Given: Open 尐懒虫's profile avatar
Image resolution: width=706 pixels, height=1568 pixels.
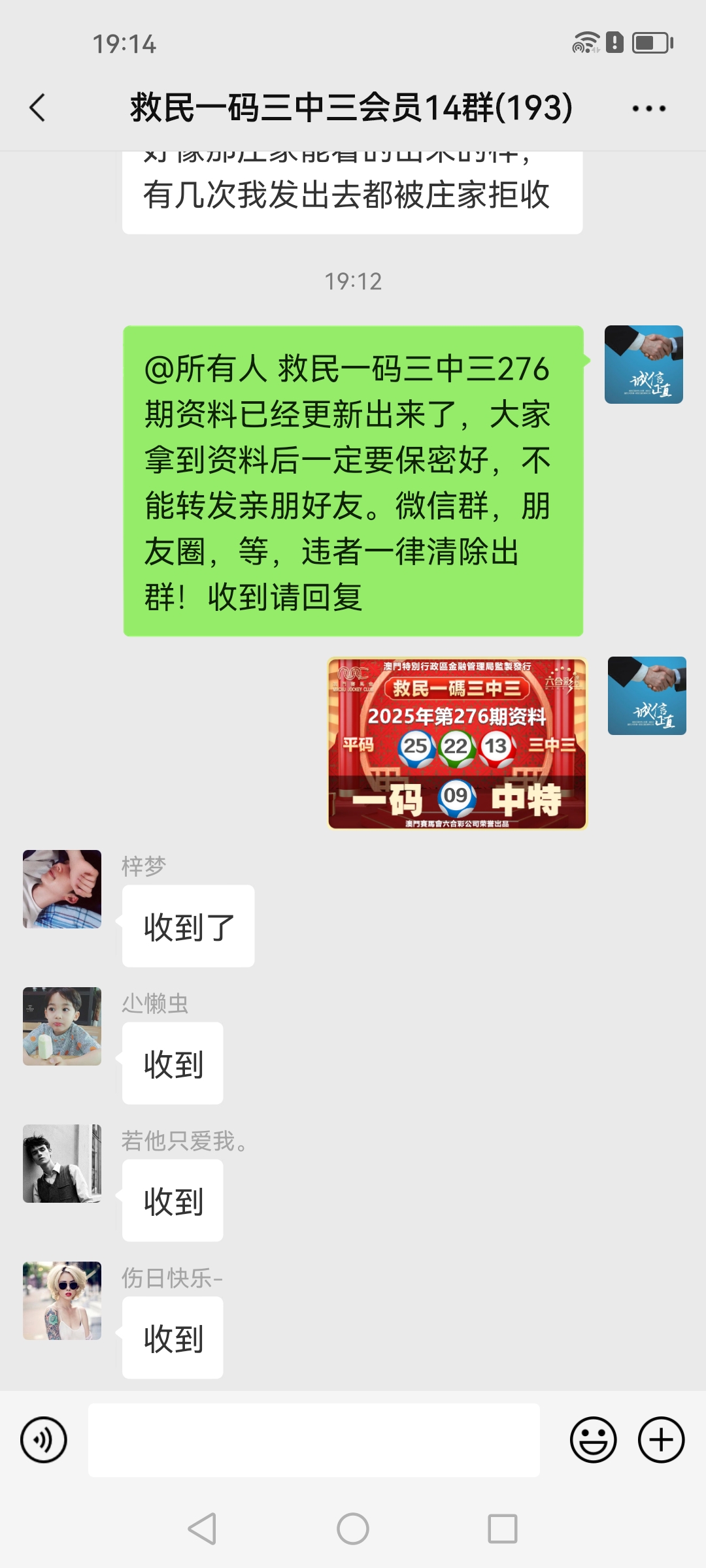Looking at the screenshot, I should coord(62,1026).
